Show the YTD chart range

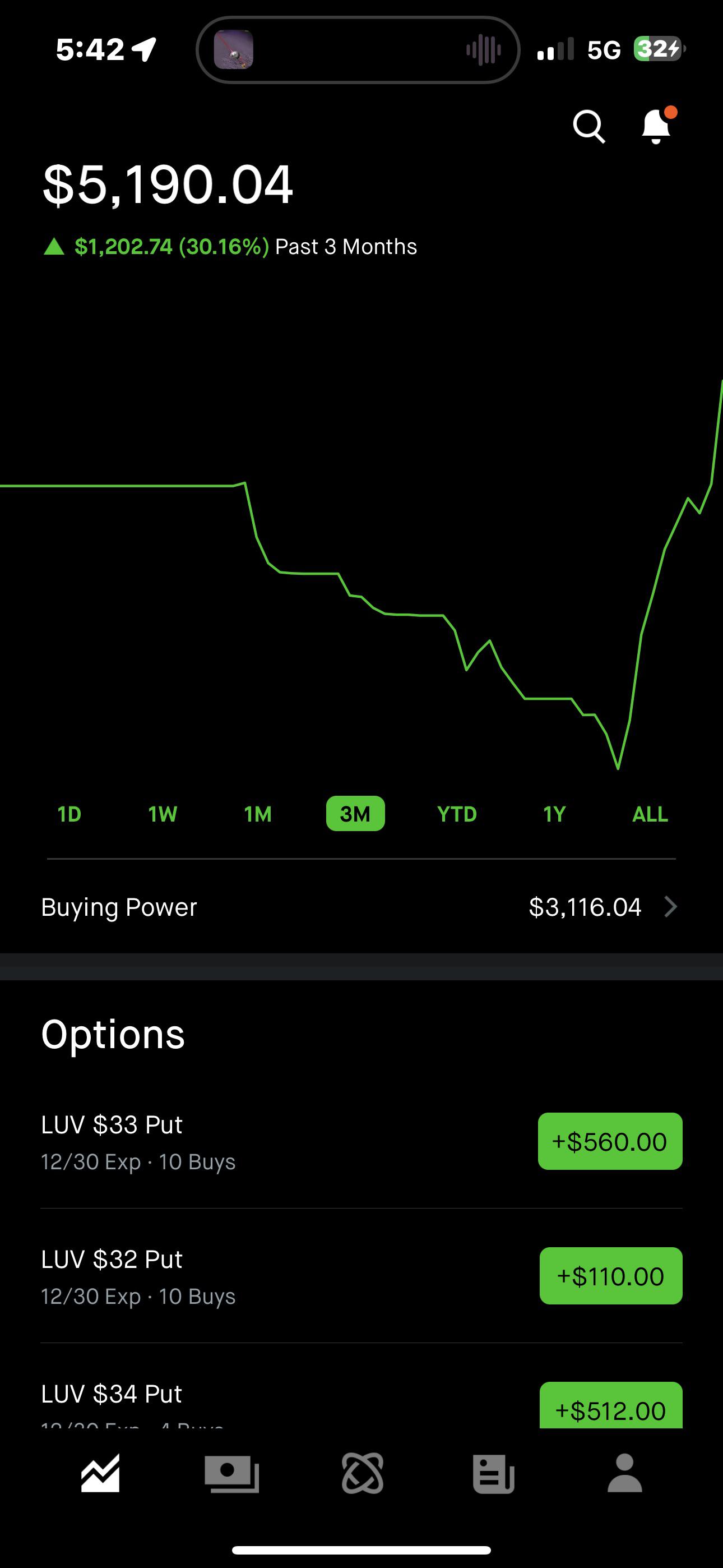click(x=457, y=814)
